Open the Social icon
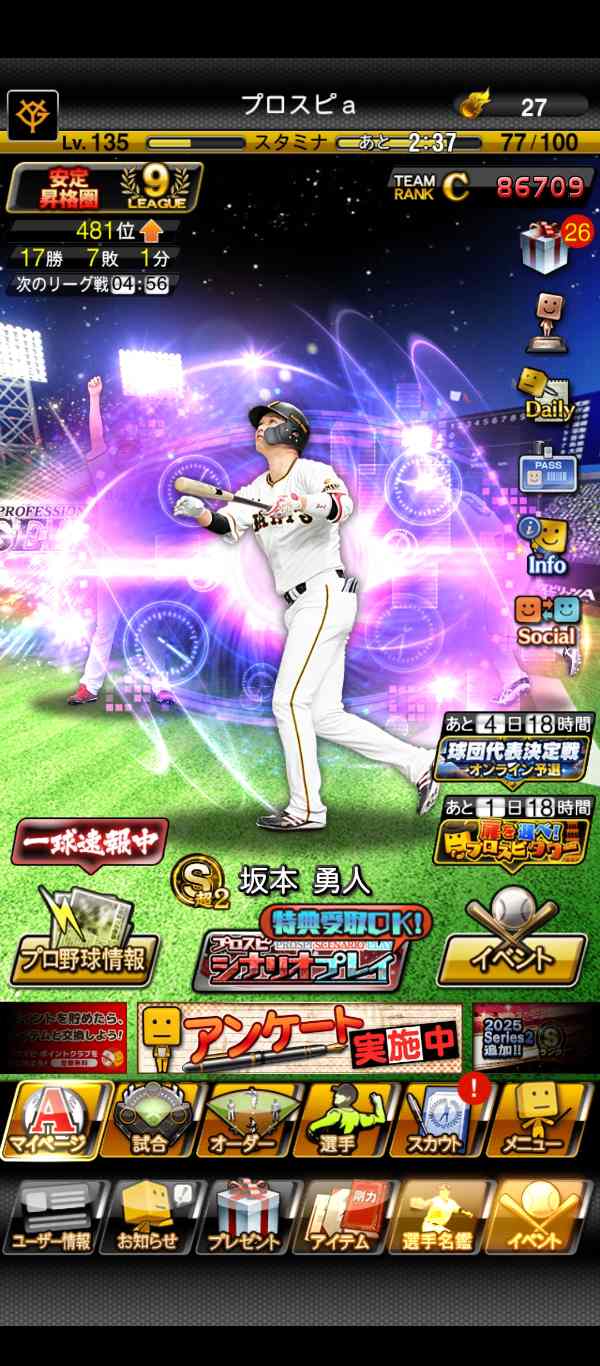This screenshot has width=600, height=1366. (546, 620)
